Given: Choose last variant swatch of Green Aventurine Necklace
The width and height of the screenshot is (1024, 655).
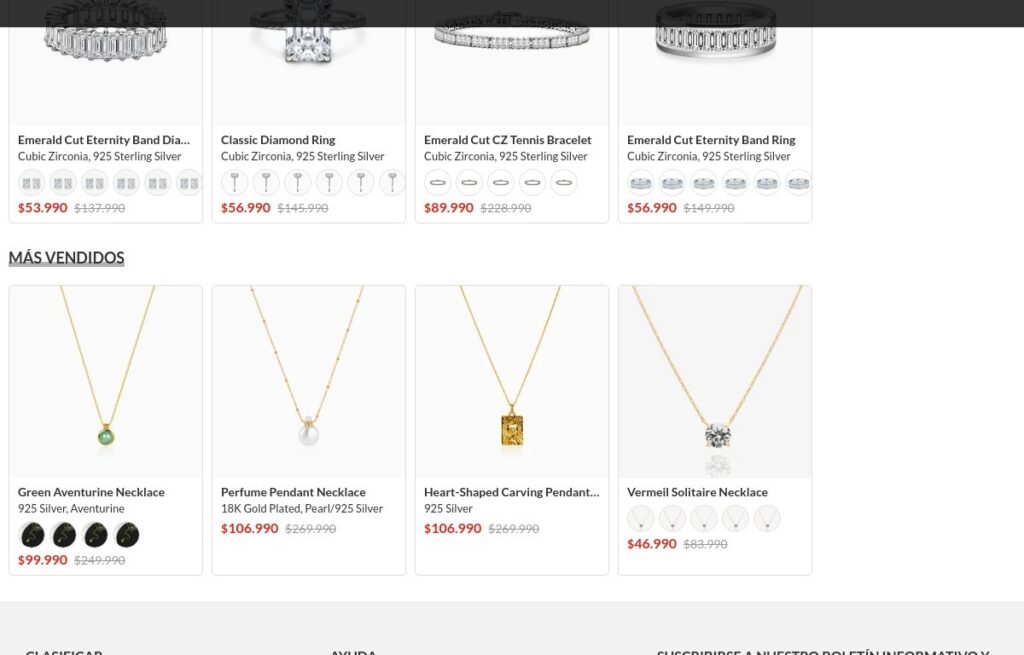Looking at the screenshot, I should (127, 535).
